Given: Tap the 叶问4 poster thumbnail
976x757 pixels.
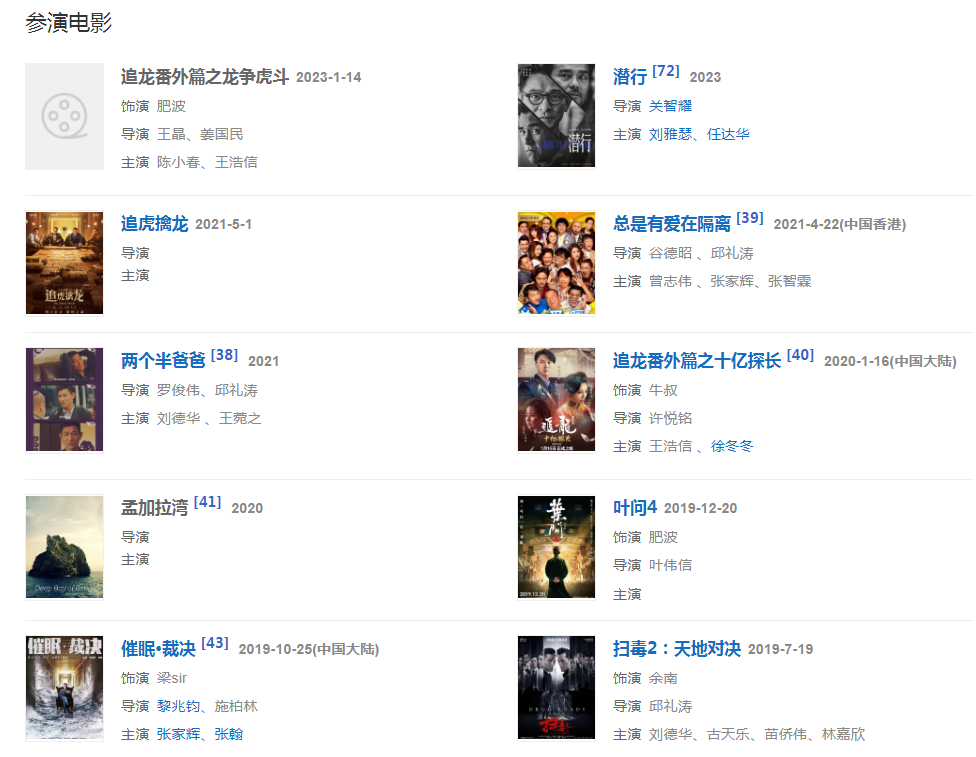Looking at the screenshot, I should 556,547.
